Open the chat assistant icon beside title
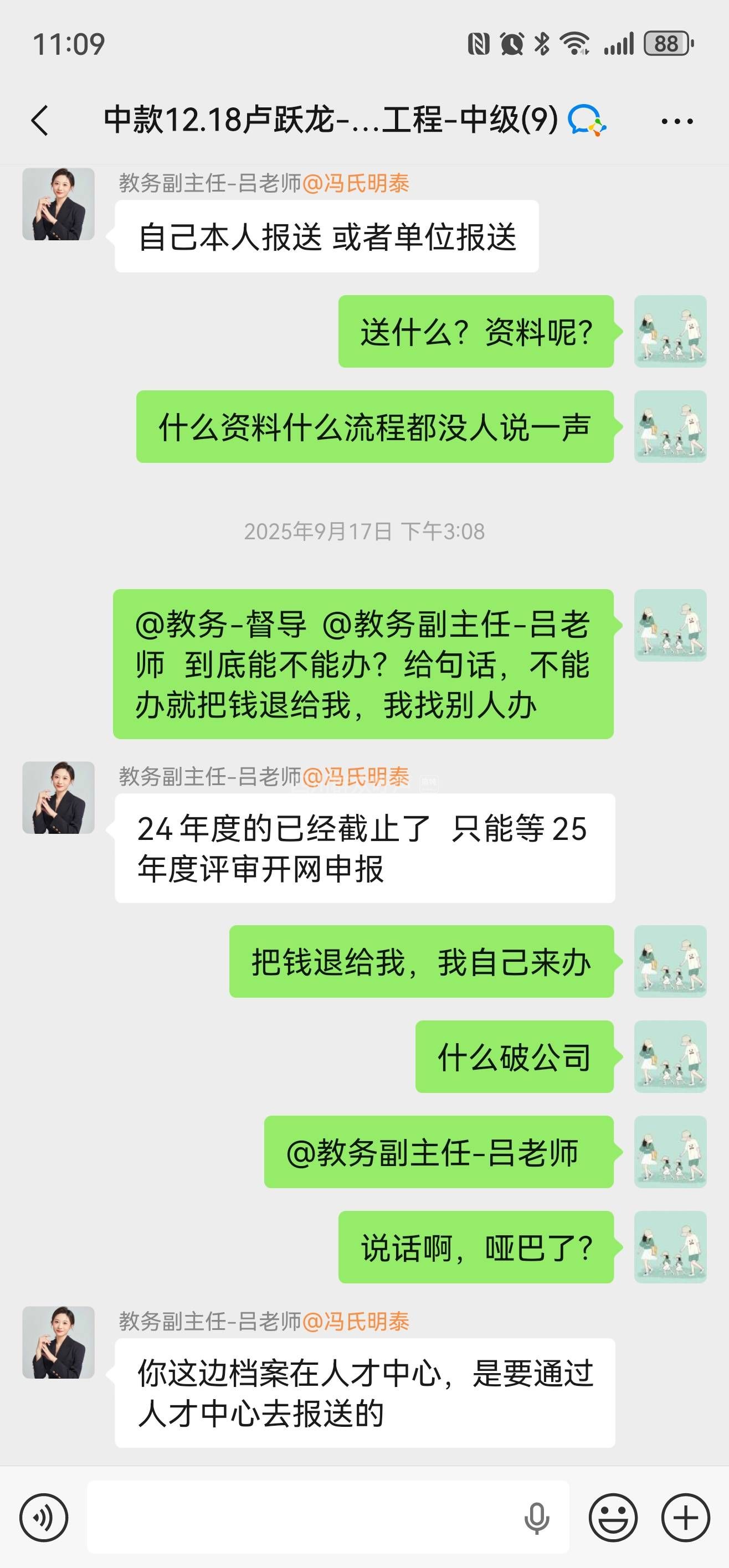The image size is (729, 1568). click(x=587, y=120)
